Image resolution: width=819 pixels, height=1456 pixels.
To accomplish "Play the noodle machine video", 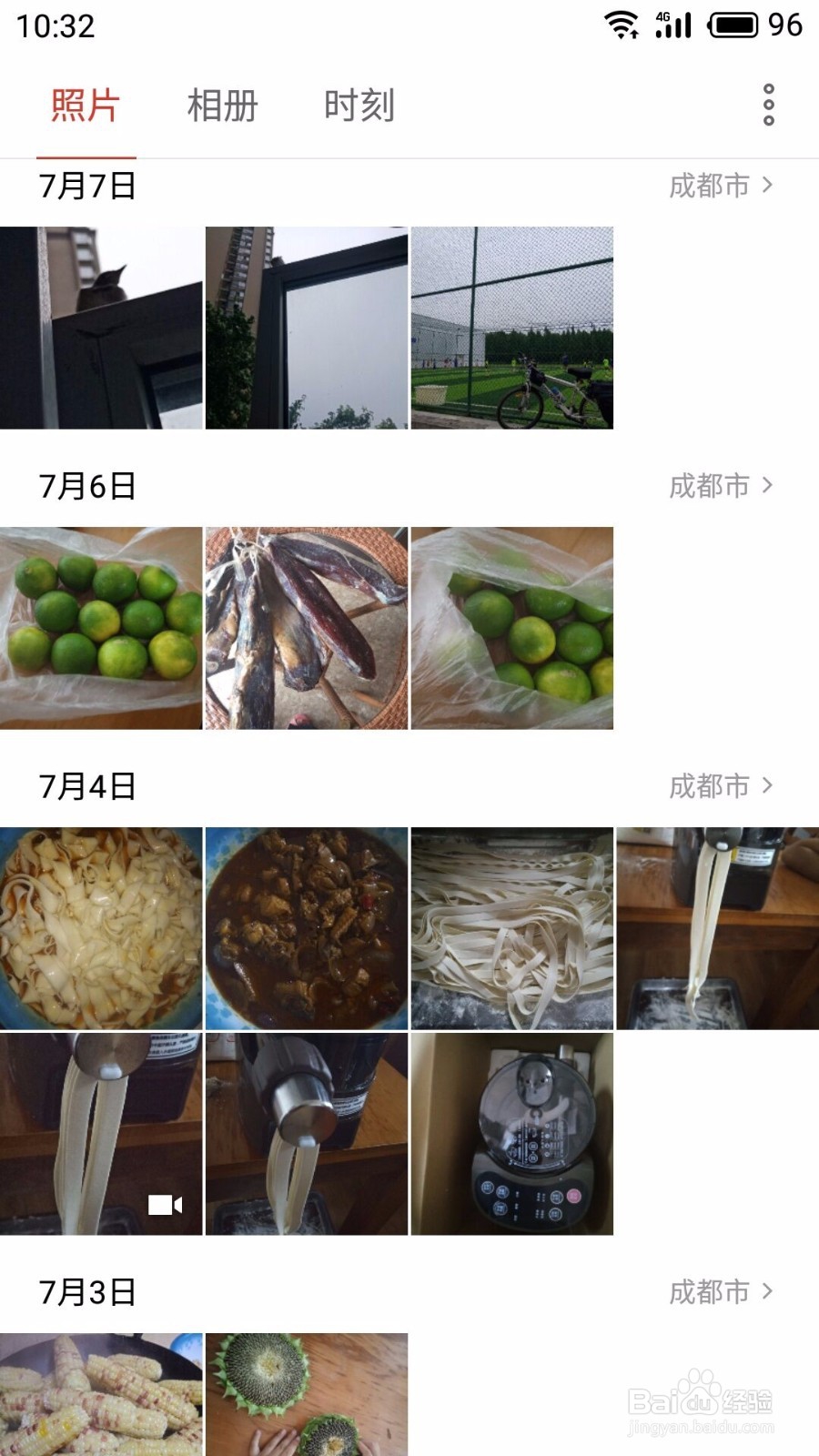I will 101,1134.
